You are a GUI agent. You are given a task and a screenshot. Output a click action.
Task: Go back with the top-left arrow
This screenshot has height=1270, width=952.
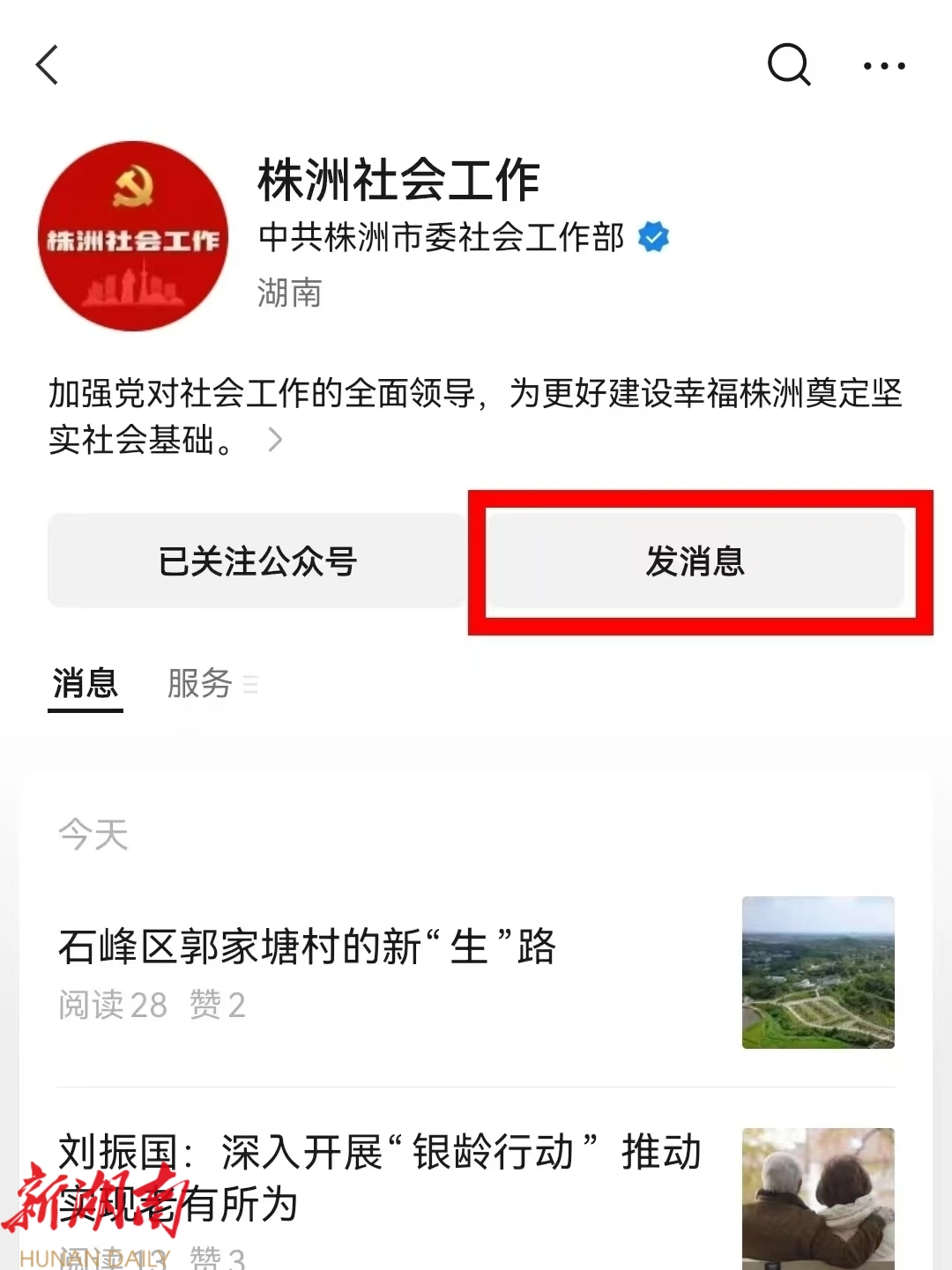(x=48, y=65)
